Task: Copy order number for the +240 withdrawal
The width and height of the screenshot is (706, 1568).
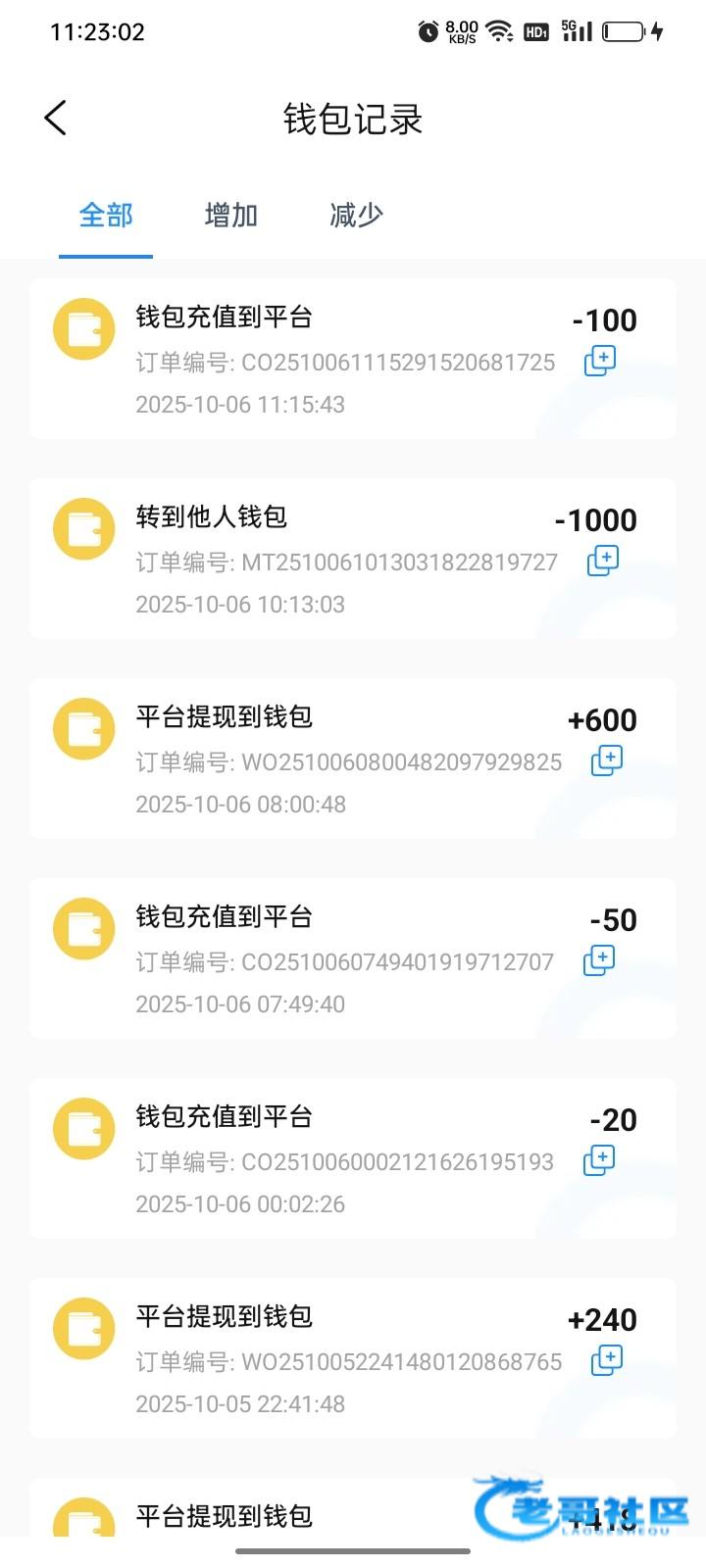Action: point(607,1360)
